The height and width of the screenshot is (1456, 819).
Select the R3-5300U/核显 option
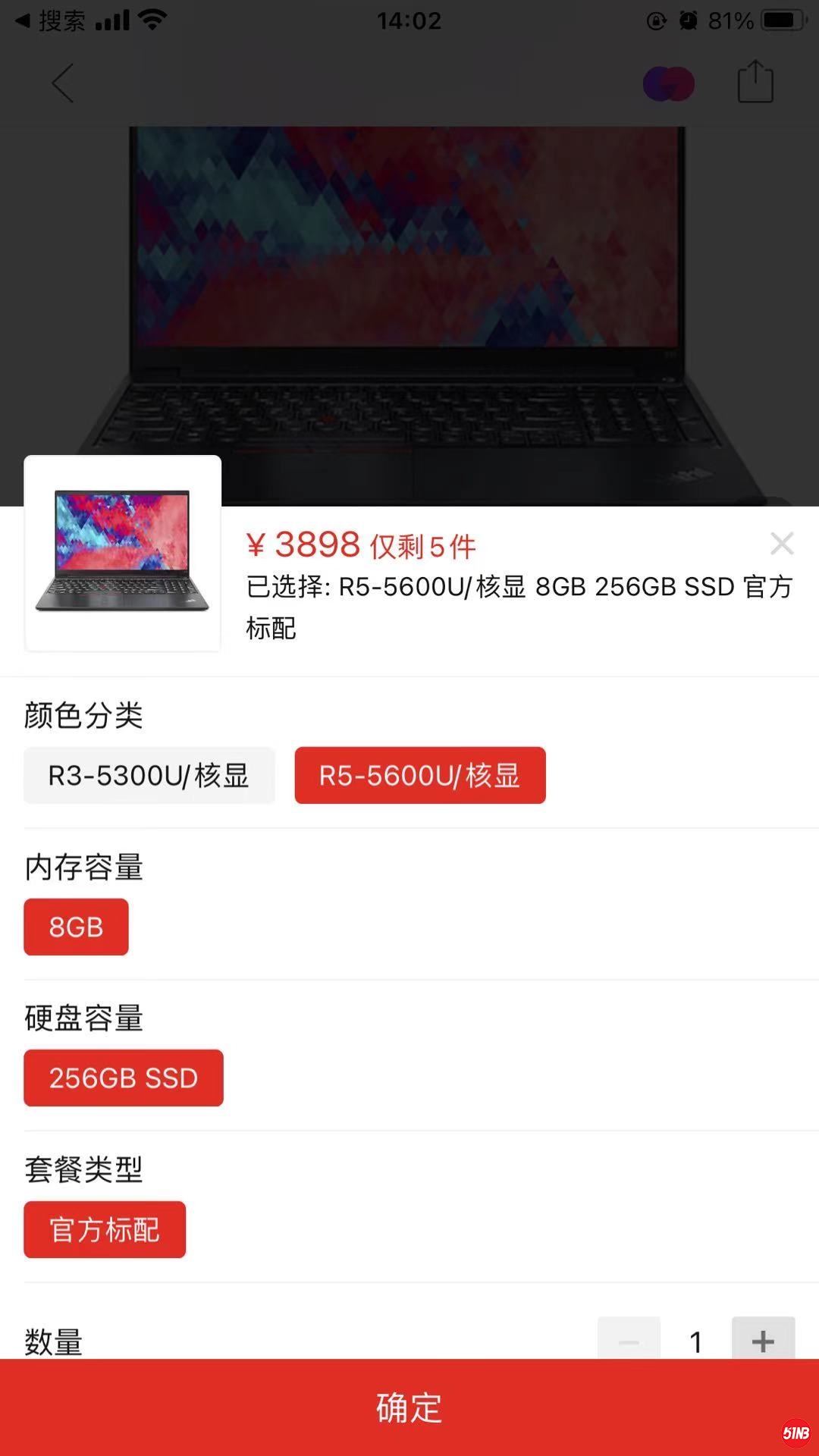click(x=149, y=775)
